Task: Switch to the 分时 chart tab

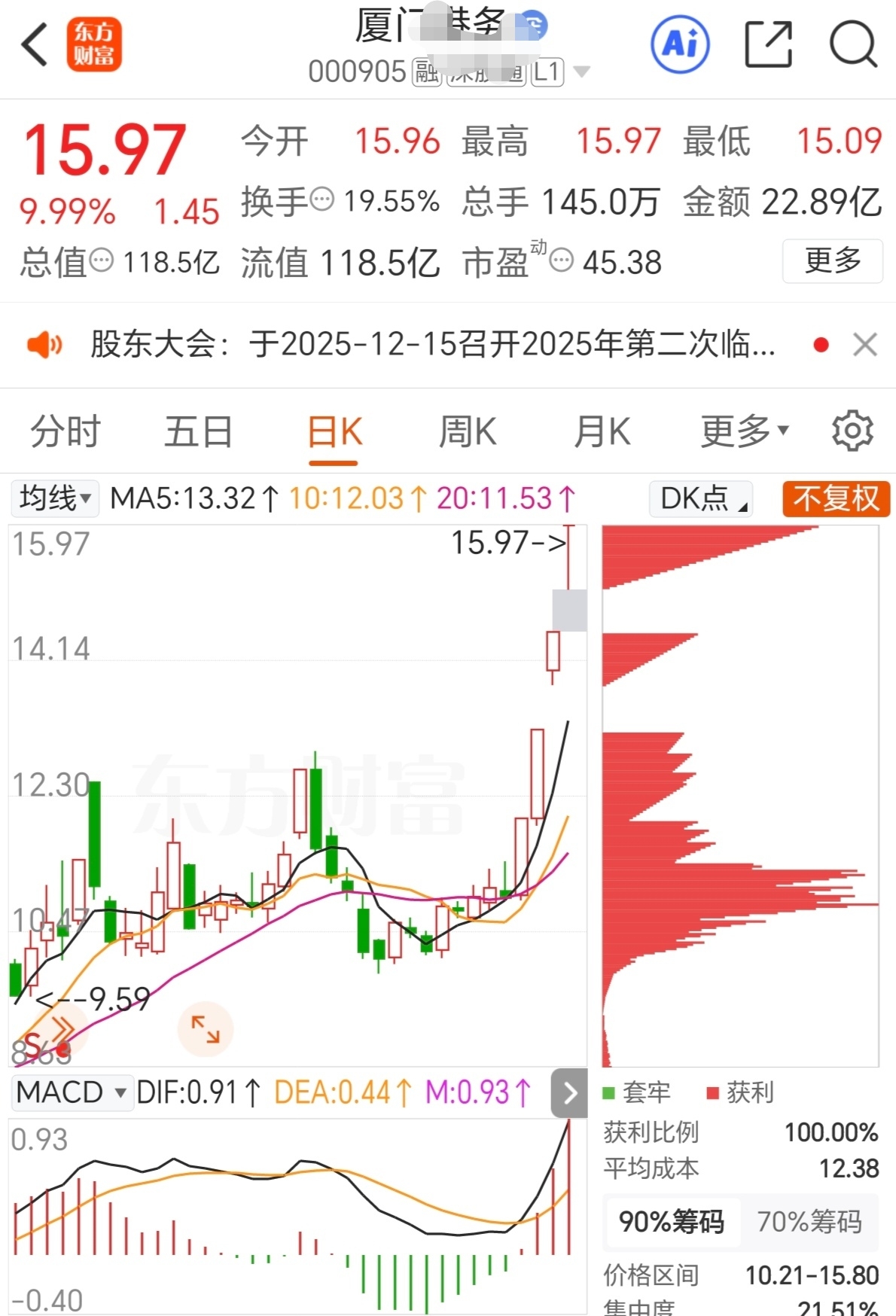Action: coord(66,432)
